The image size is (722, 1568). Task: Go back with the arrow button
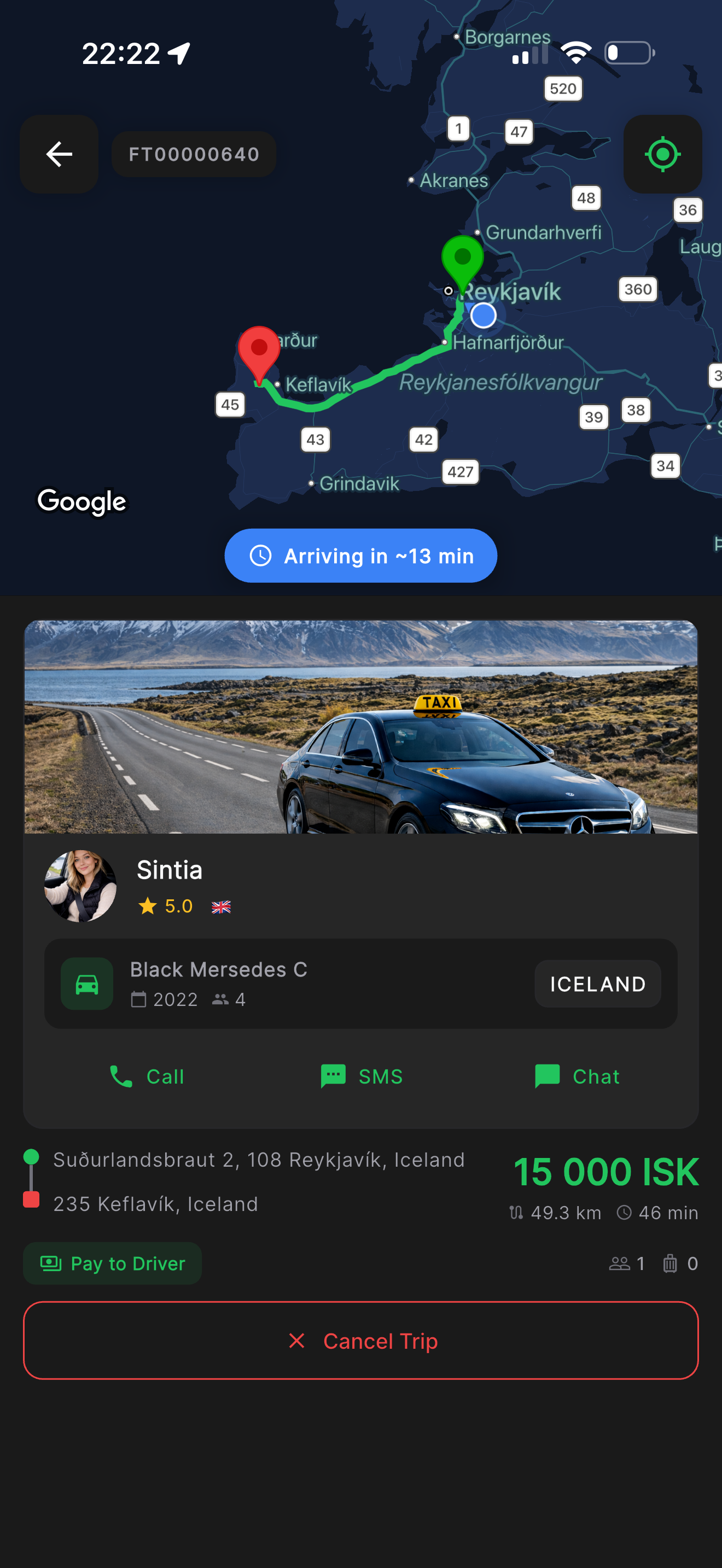click(59, 154)
